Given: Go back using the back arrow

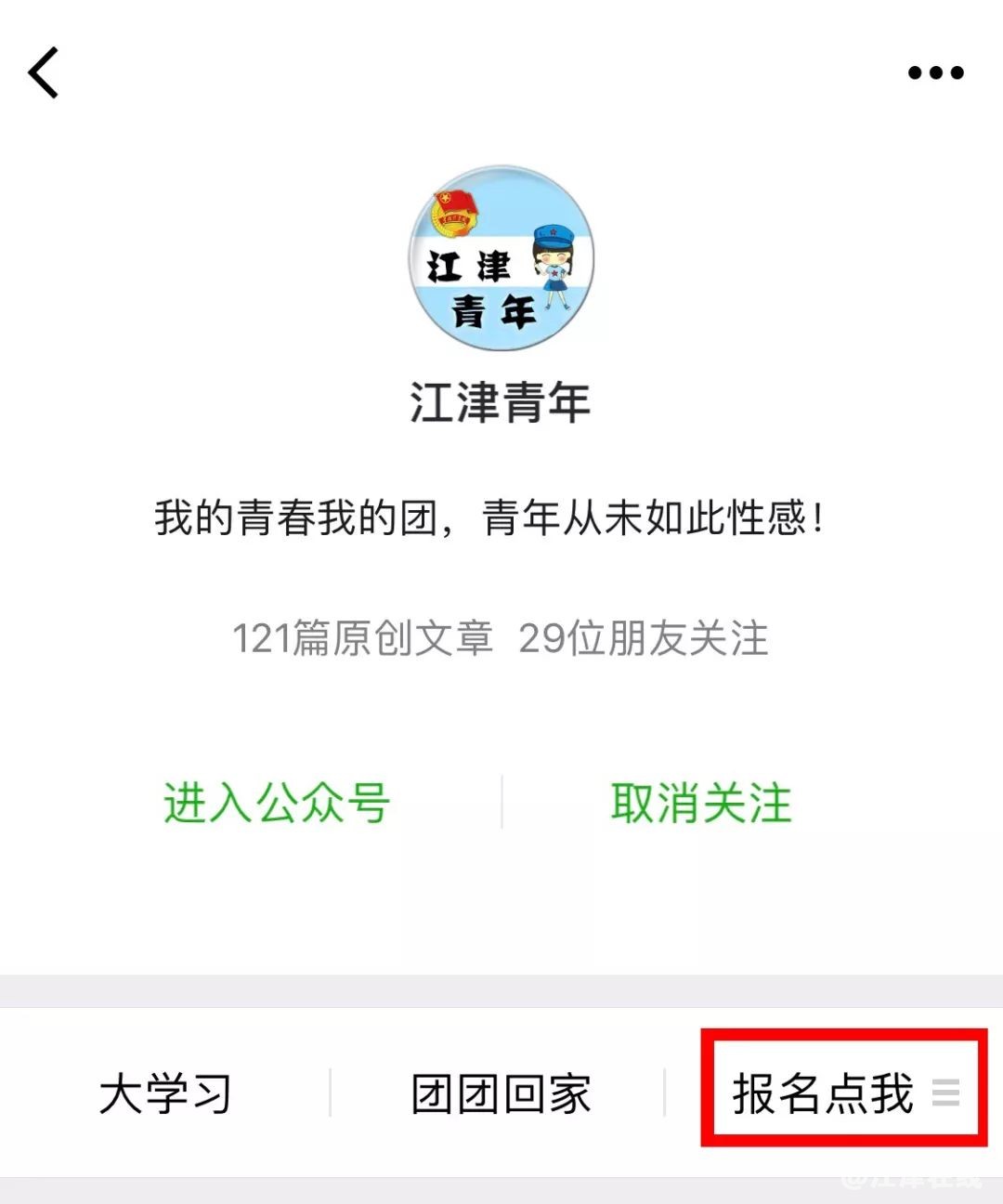Looking at the screenshot, I should click(44, 72).
